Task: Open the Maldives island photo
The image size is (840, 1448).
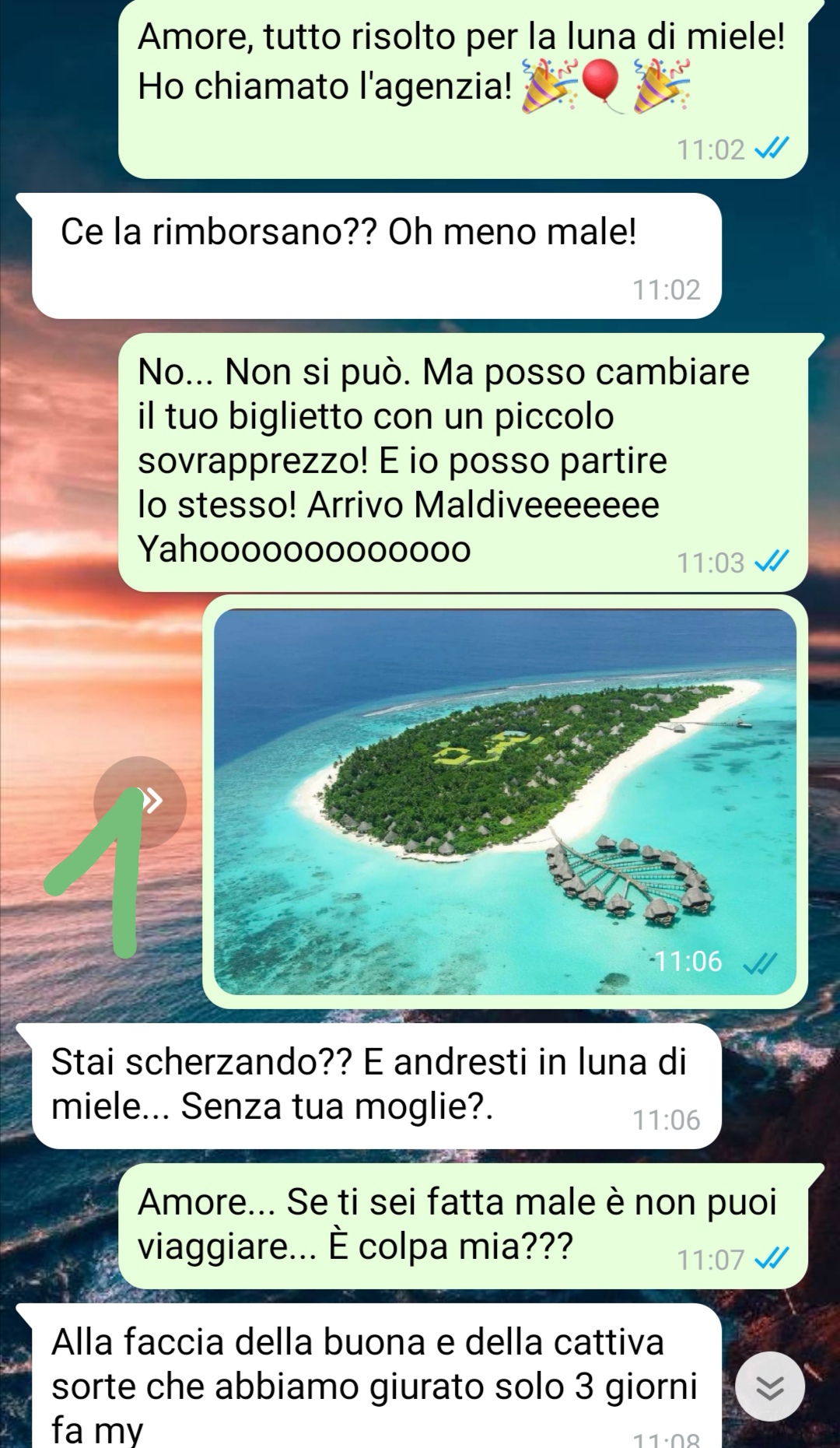Action: click(x=505, y=801)
